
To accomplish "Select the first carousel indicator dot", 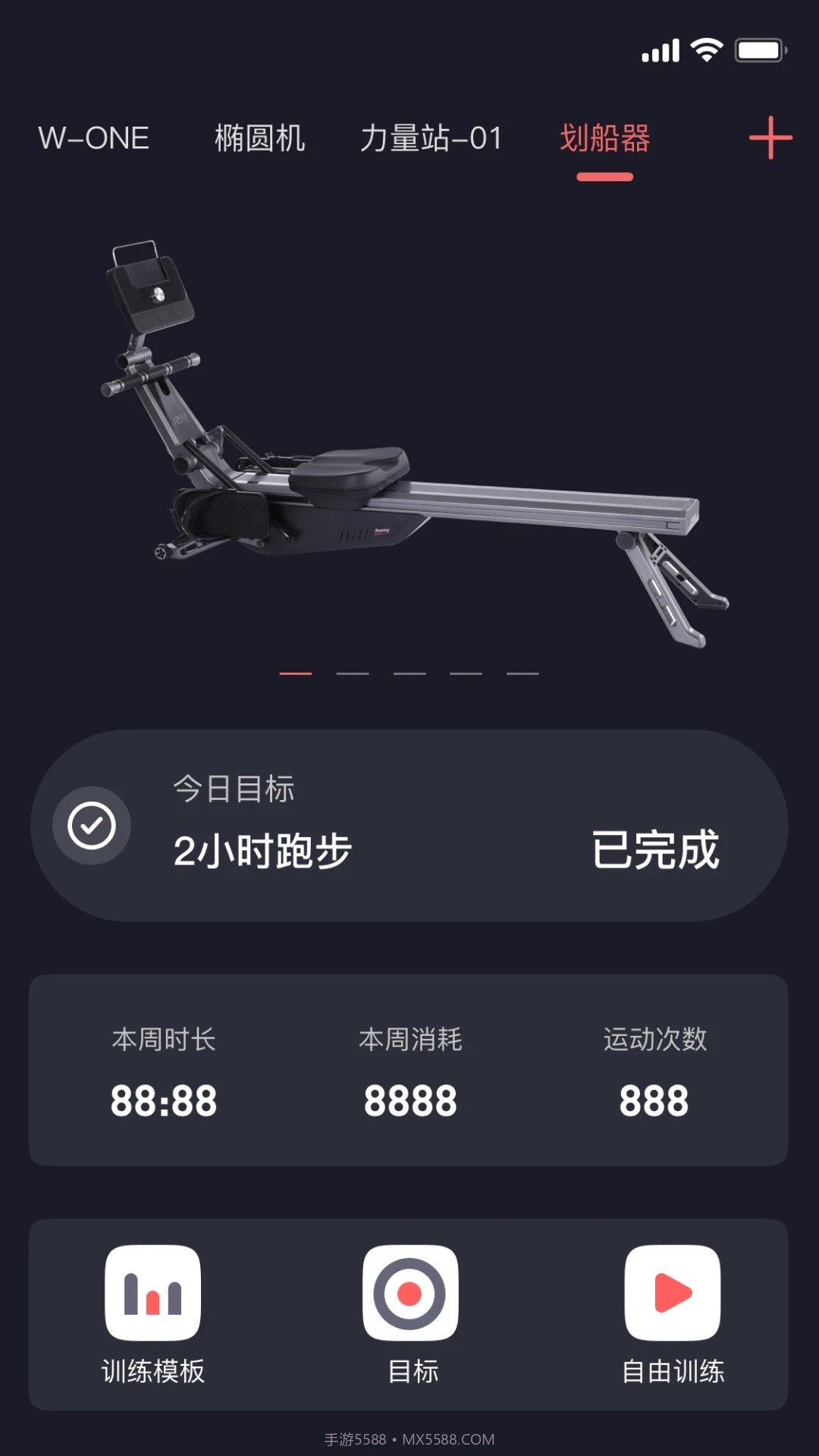I will point(295,673).
